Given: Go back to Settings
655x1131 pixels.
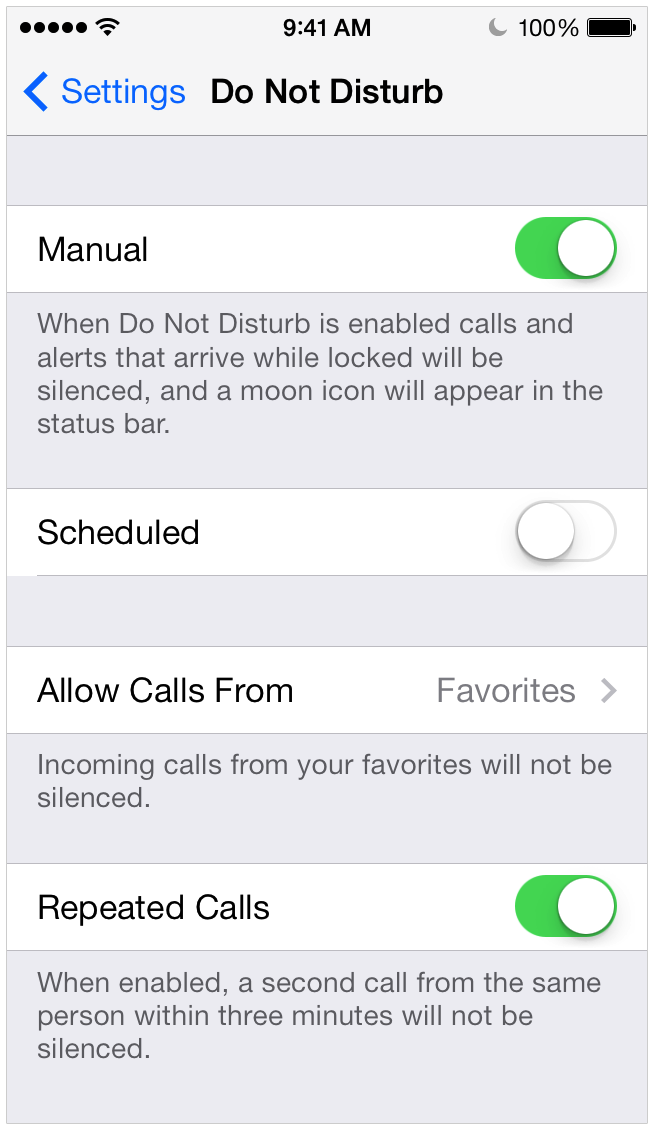Looking at the screenshot, I should 104,92.
